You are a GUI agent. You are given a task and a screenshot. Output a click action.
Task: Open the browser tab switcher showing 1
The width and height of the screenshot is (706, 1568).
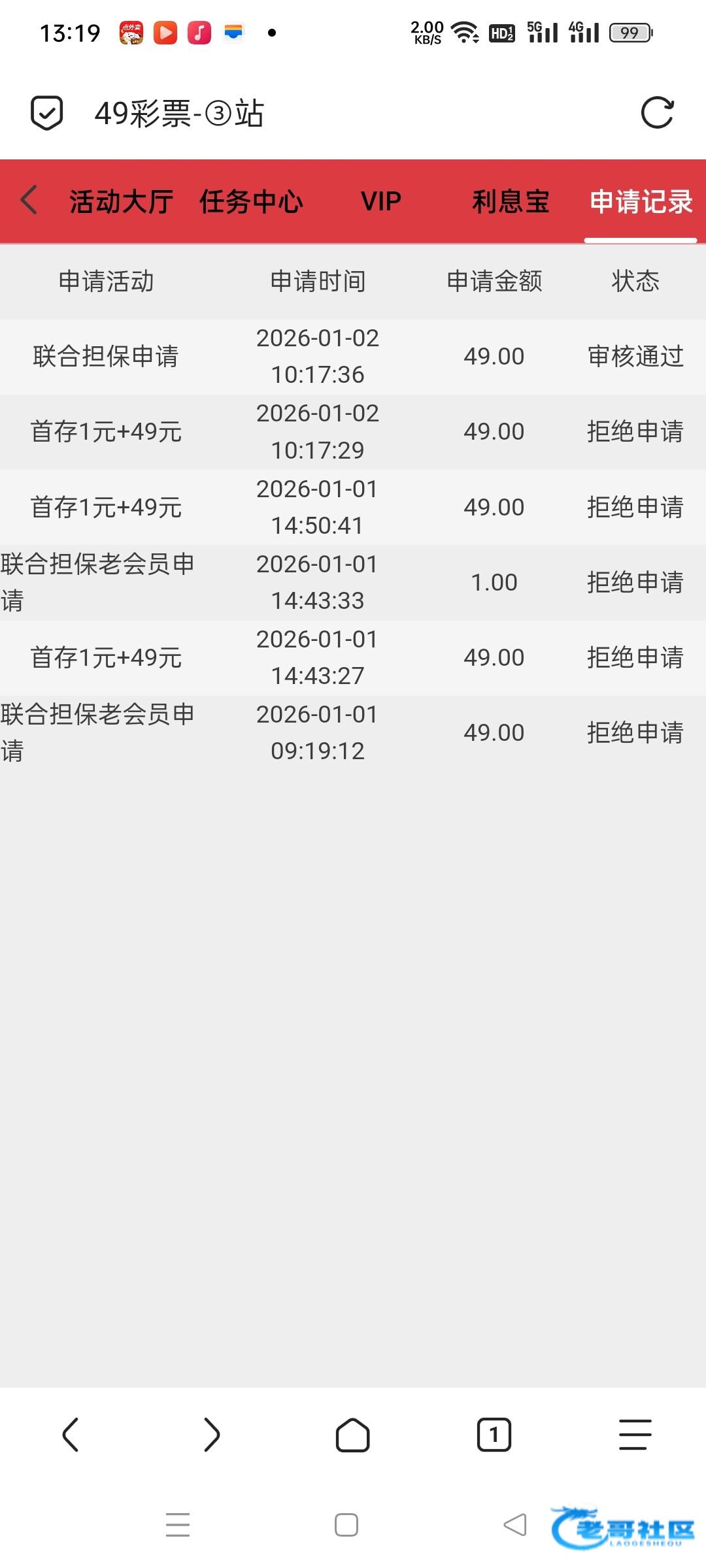coord(494,1435)
